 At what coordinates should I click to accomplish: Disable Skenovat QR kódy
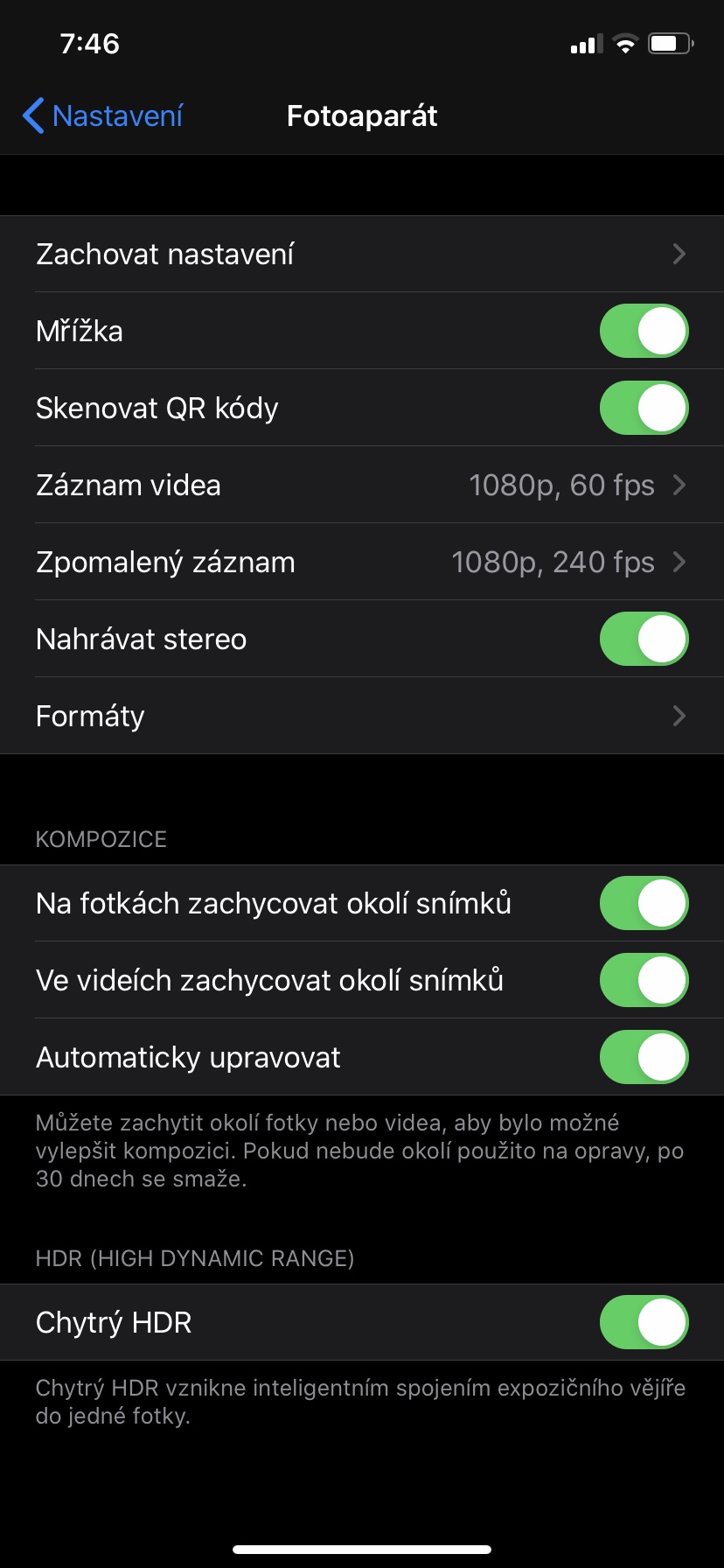tap(644, 408)
